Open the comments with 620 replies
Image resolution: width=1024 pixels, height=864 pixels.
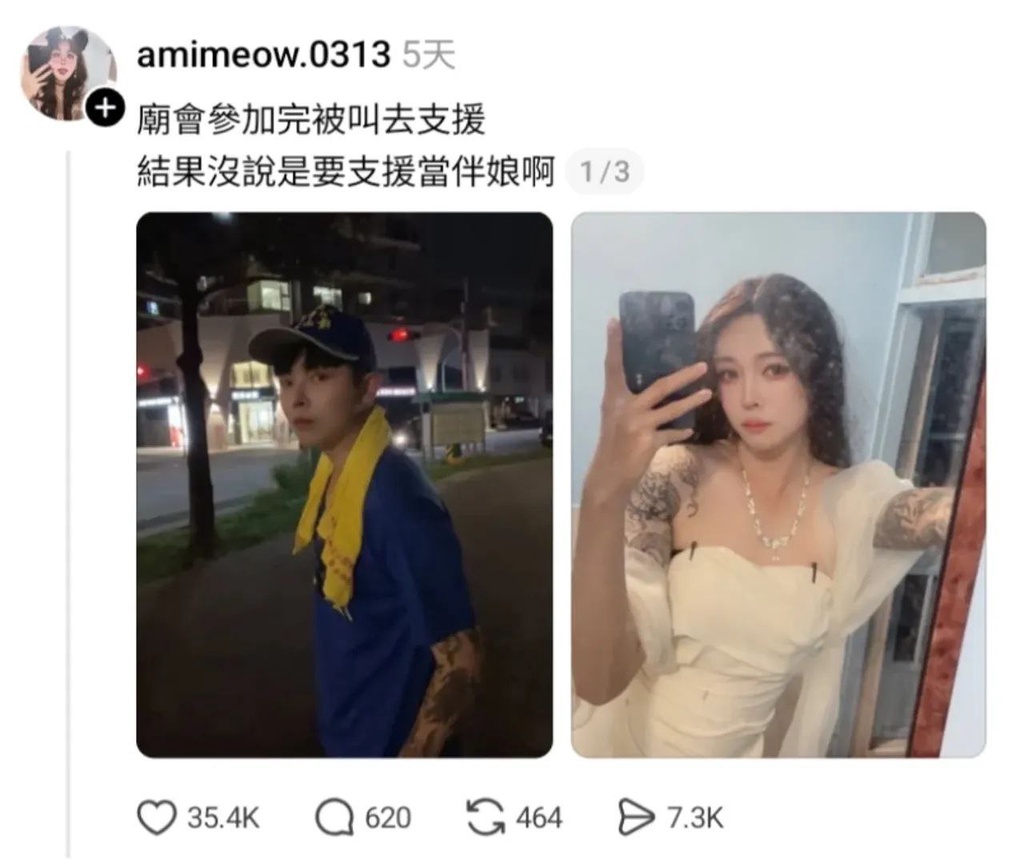[x=334, y=818]
